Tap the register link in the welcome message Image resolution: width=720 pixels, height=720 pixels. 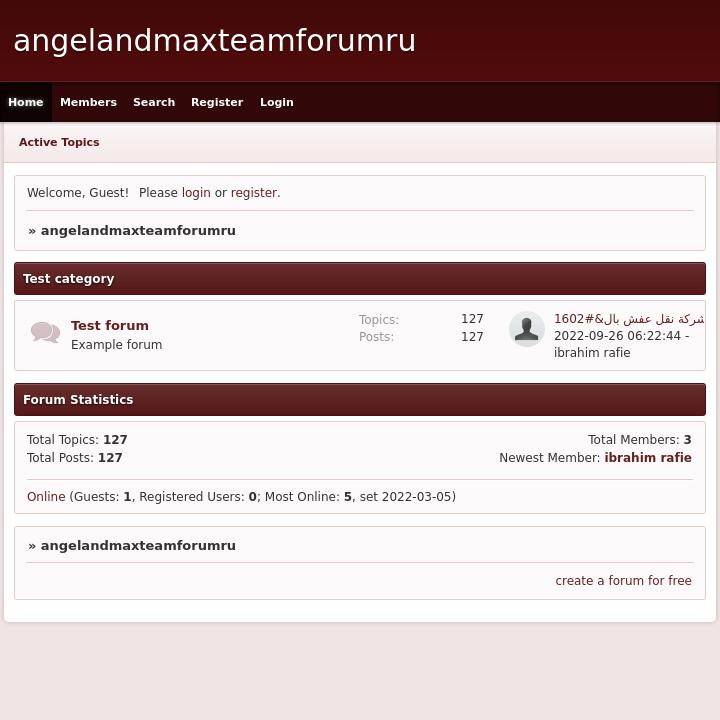pyautogui.click(x=253, y=193)
